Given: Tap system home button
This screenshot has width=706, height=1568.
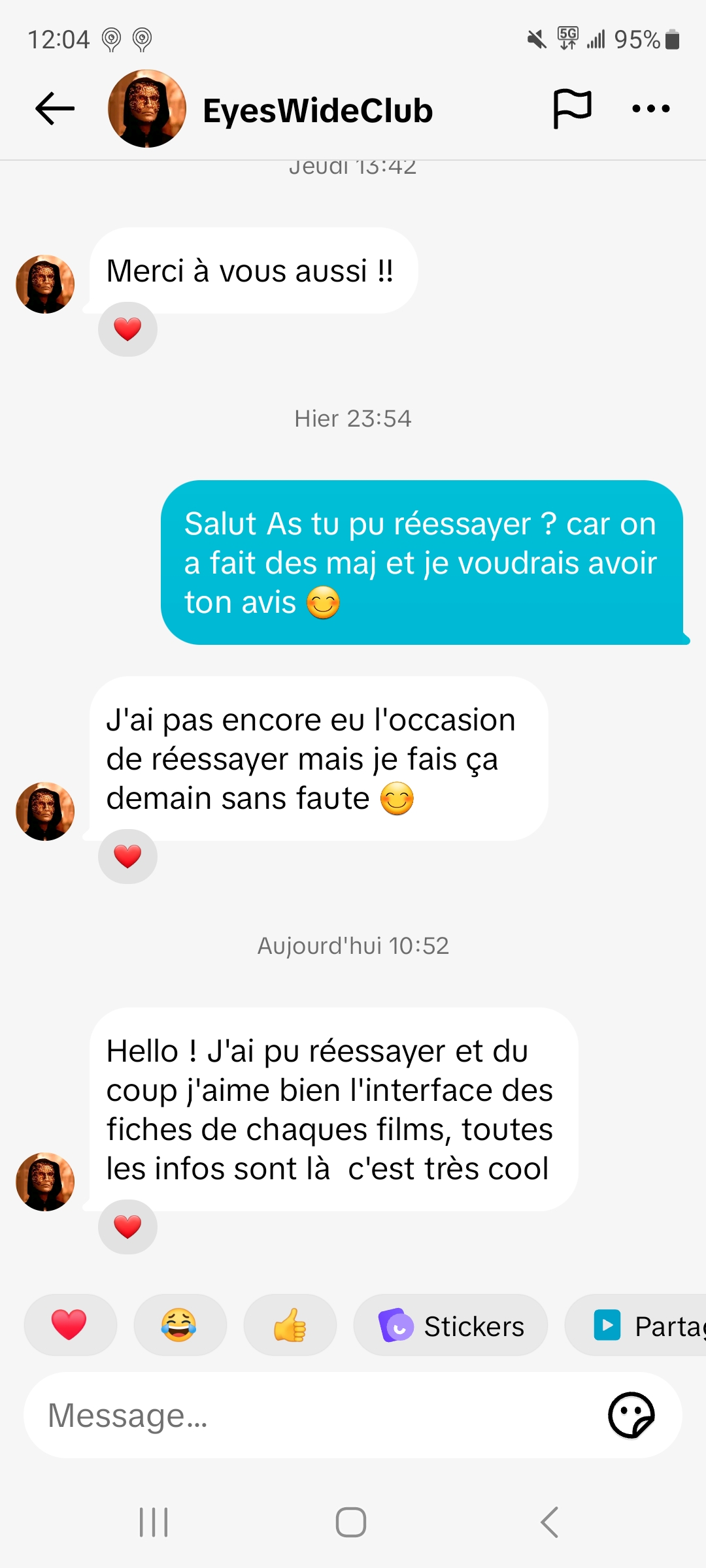Looking at the screenshot, I should pyautogui.click(x=351, y=1522).
